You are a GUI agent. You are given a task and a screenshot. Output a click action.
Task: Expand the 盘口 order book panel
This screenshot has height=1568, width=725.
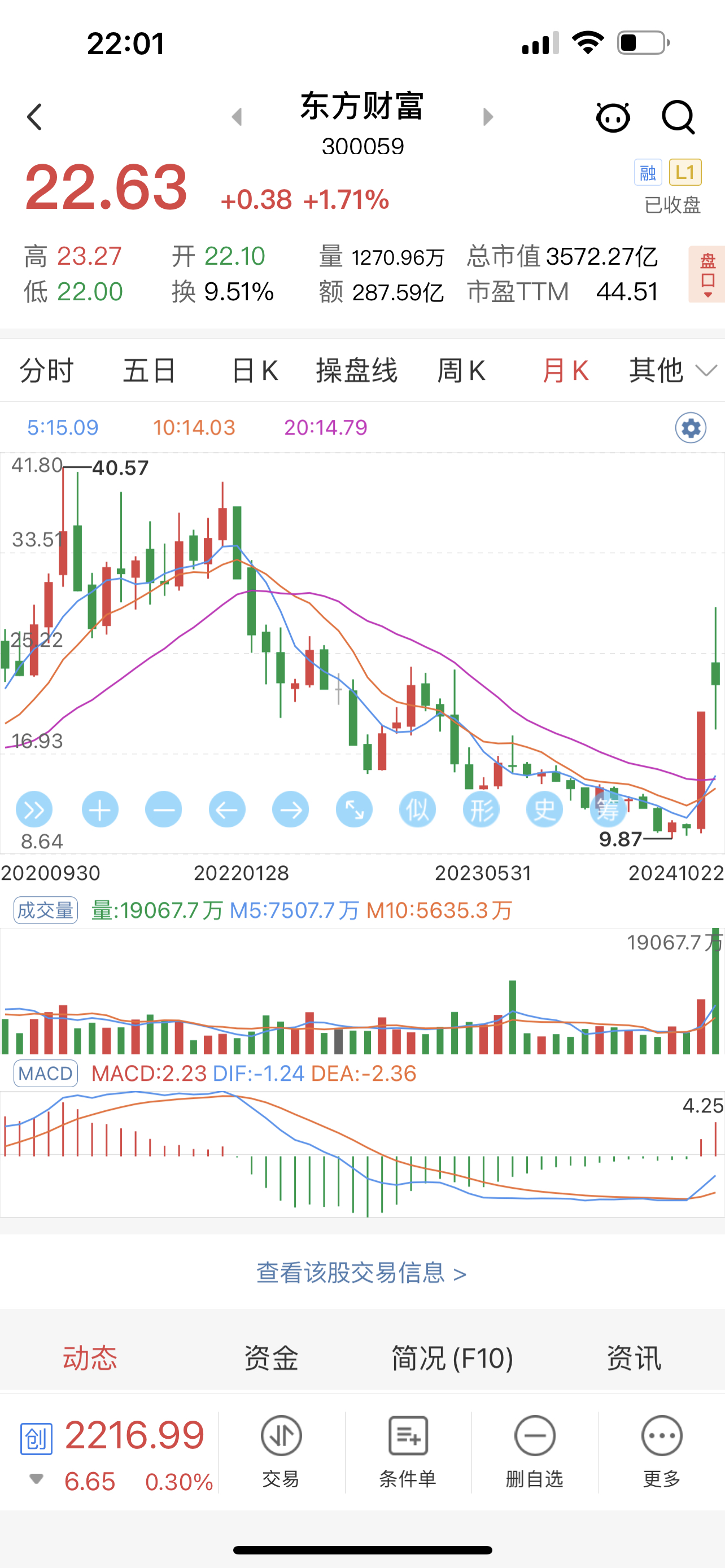tap(707, 274)
